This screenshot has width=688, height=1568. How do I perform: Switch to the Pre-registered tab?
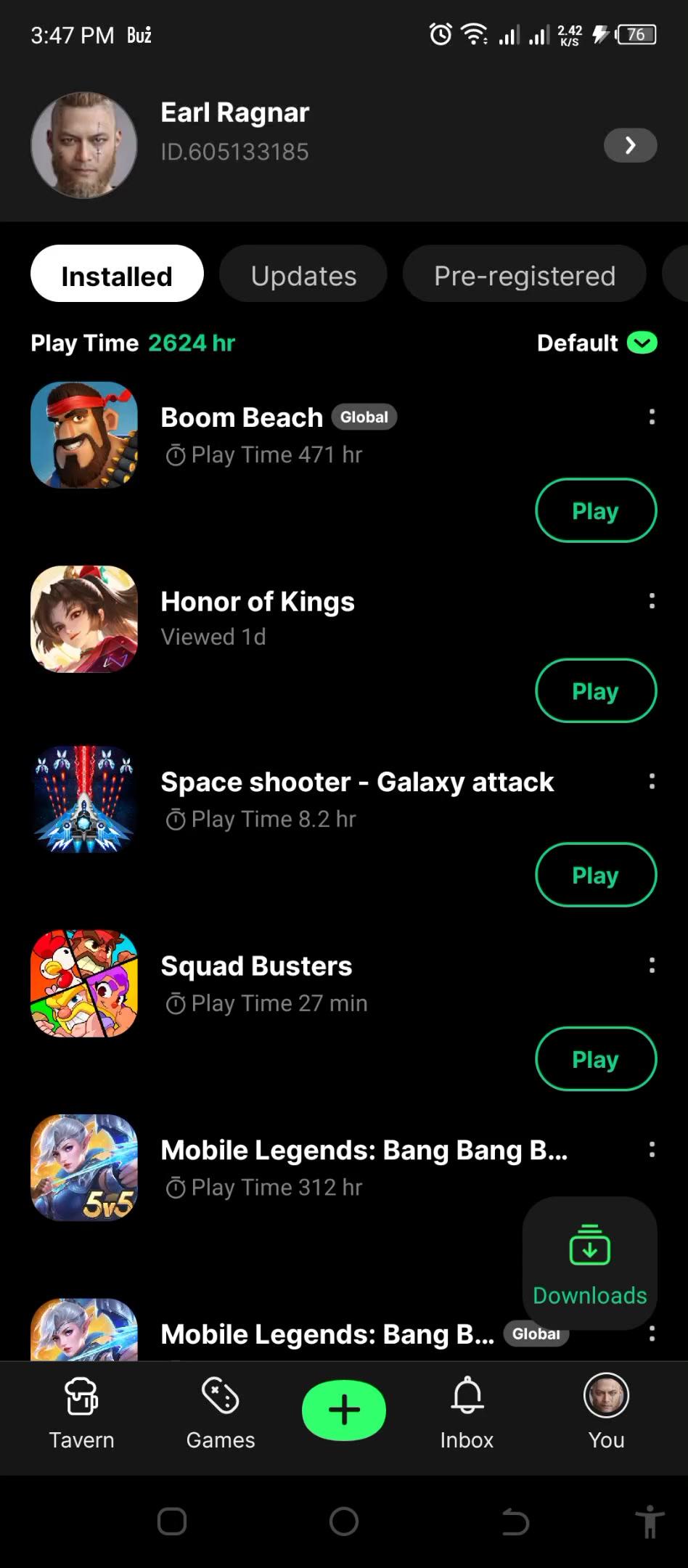pos(524,276)
